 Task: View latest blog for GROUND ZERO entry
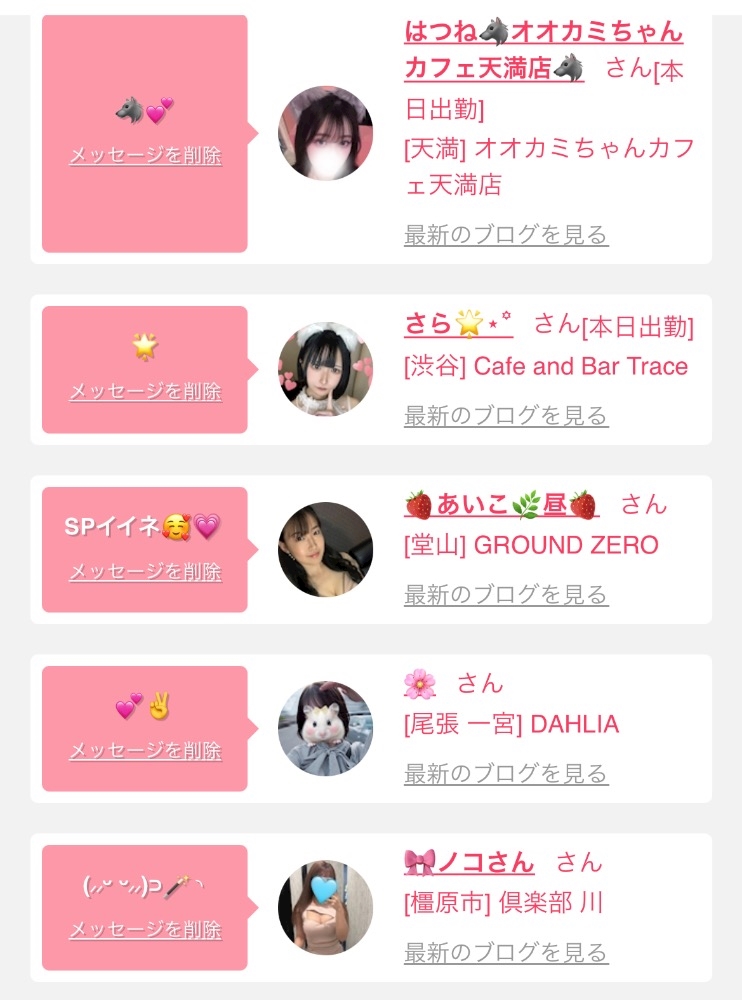pos(506,595)
